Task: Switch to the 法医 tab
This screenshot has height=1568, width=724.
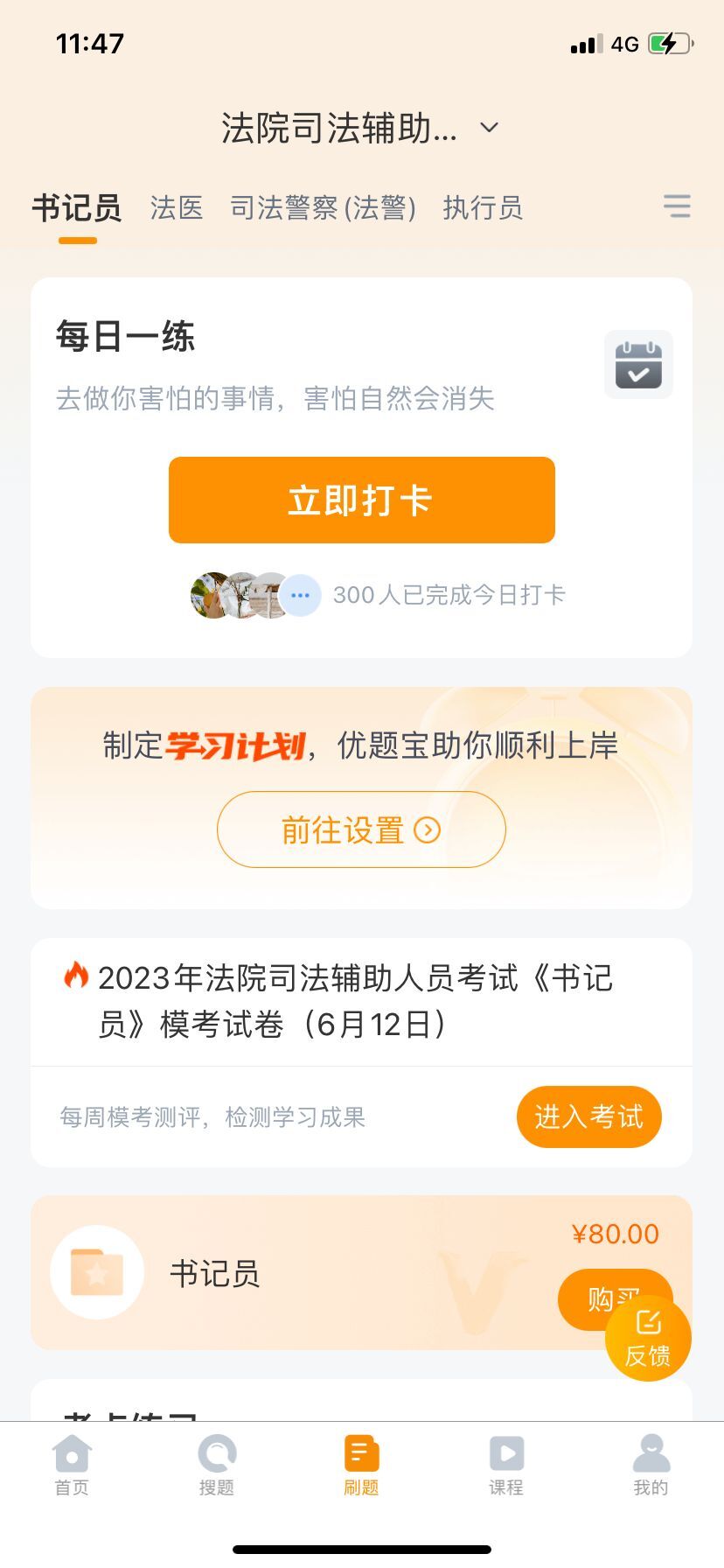Action: (x=177, y=208)
